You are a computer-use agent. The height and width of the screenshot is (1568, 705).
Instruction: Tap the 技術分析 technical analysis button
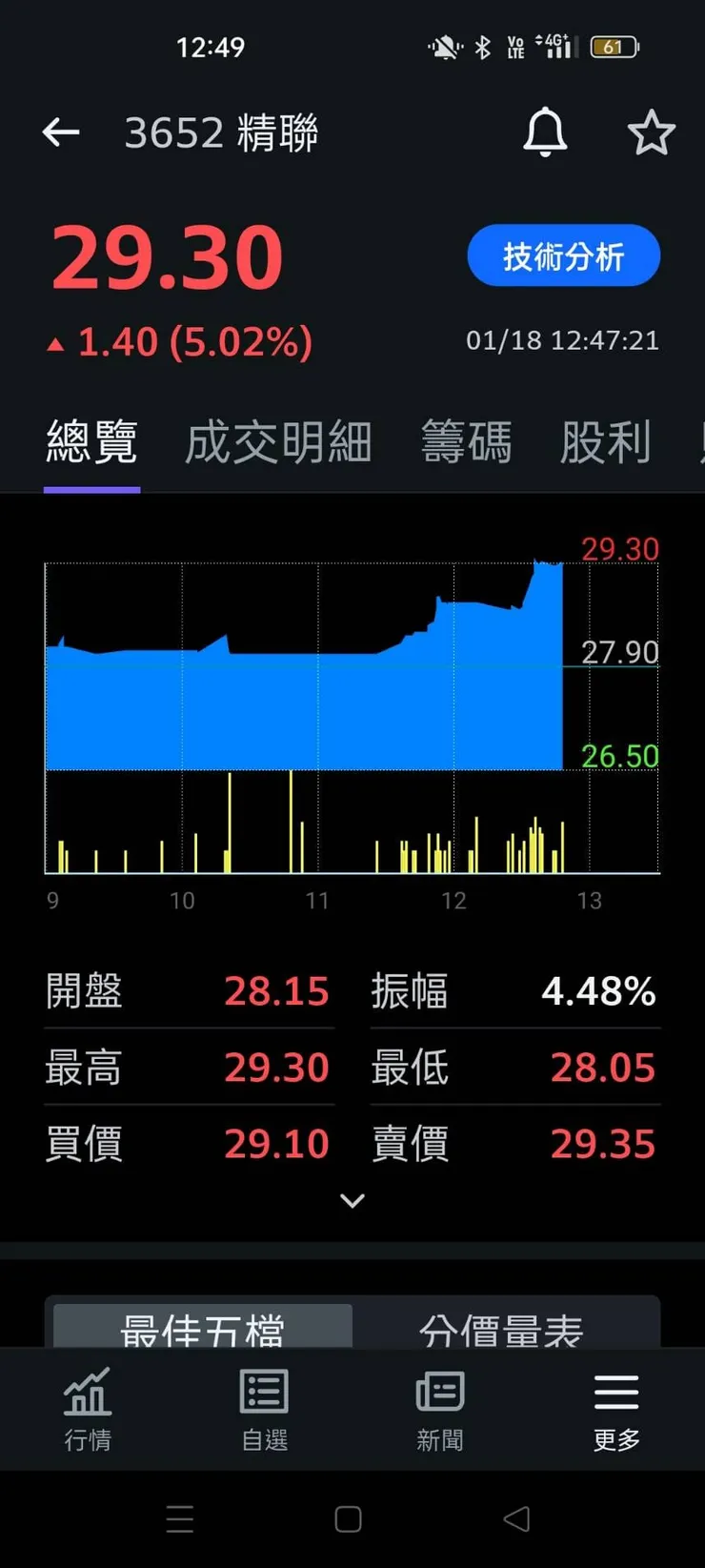coord(563,255)
